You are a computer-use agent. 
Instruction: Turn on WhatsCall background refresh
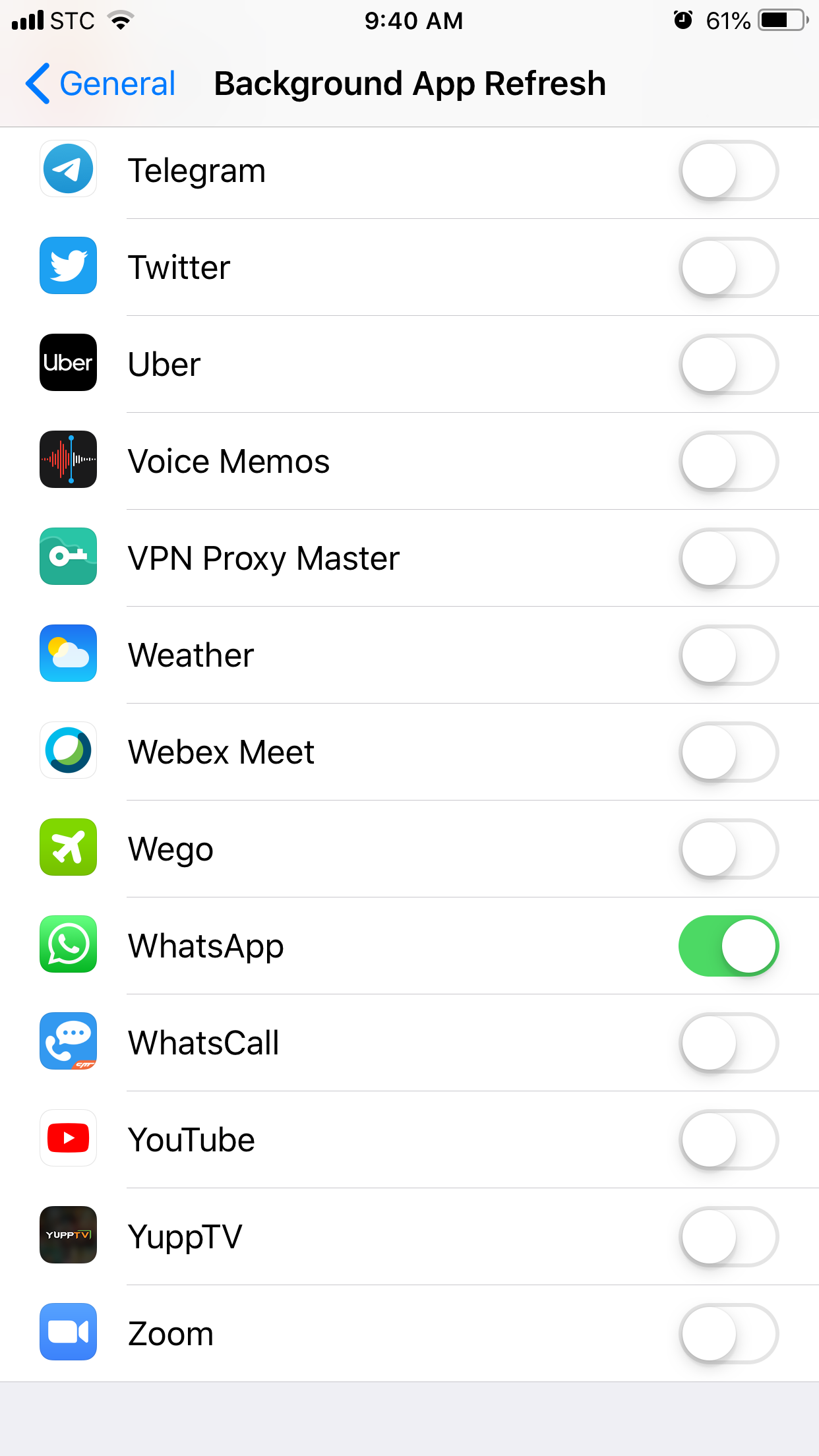pyautogui.click(x=729, y=1043)
